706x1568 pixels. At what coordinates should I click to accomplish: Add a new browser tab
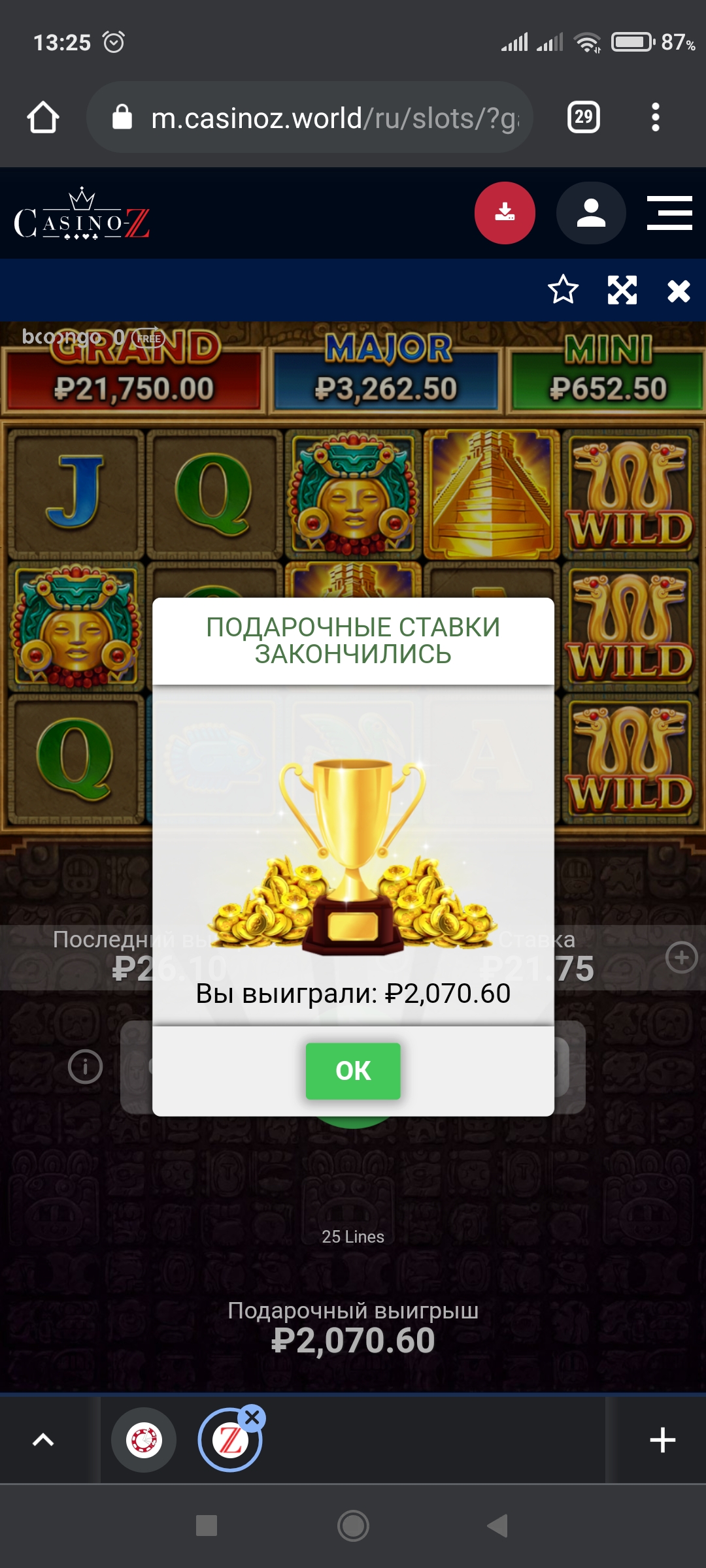(662, 1440)
